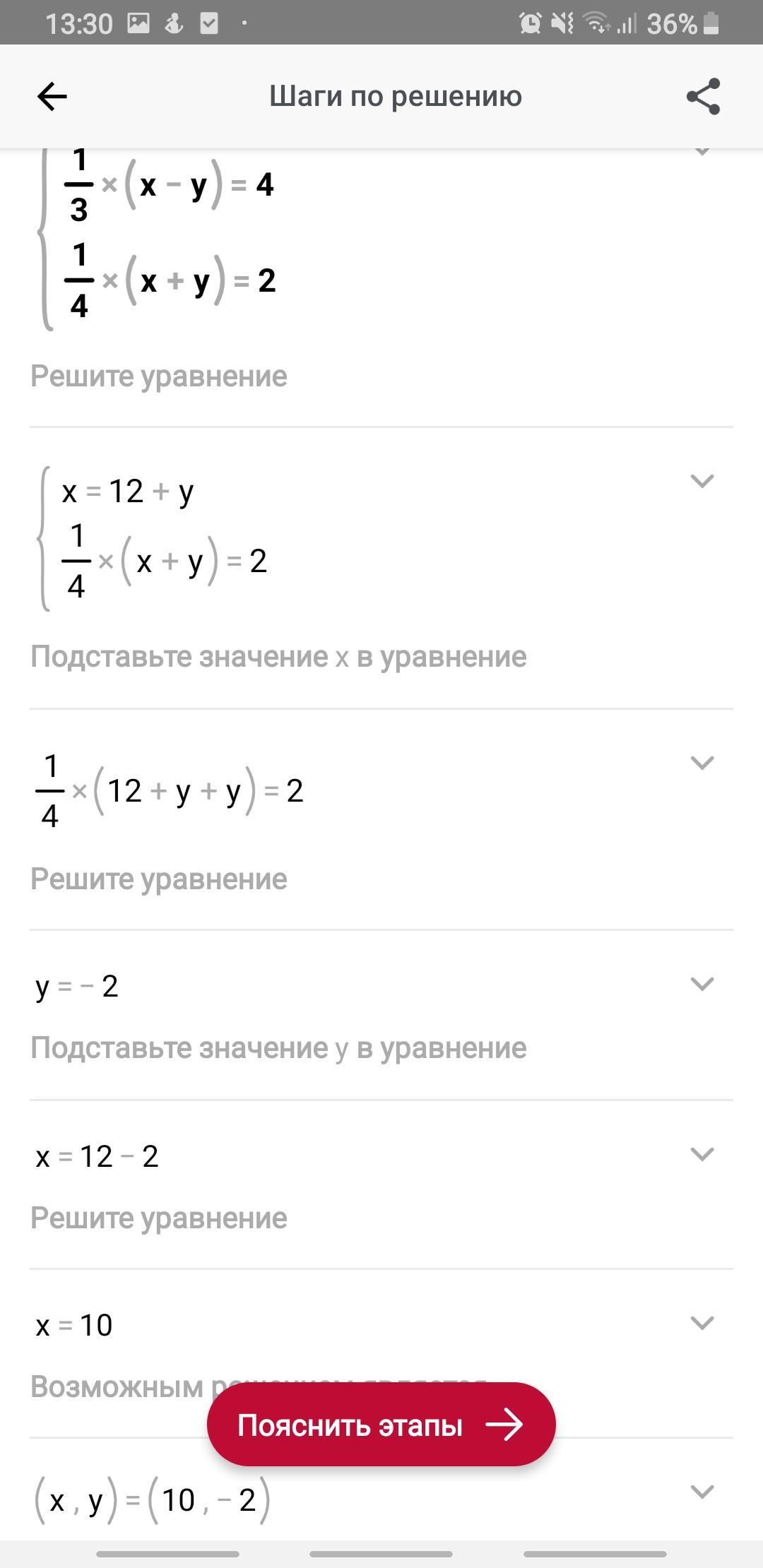Tap the Пояснить этапы button
Screen dimensions: 763x1568
pyautogui.click(x=381, y=1425)
